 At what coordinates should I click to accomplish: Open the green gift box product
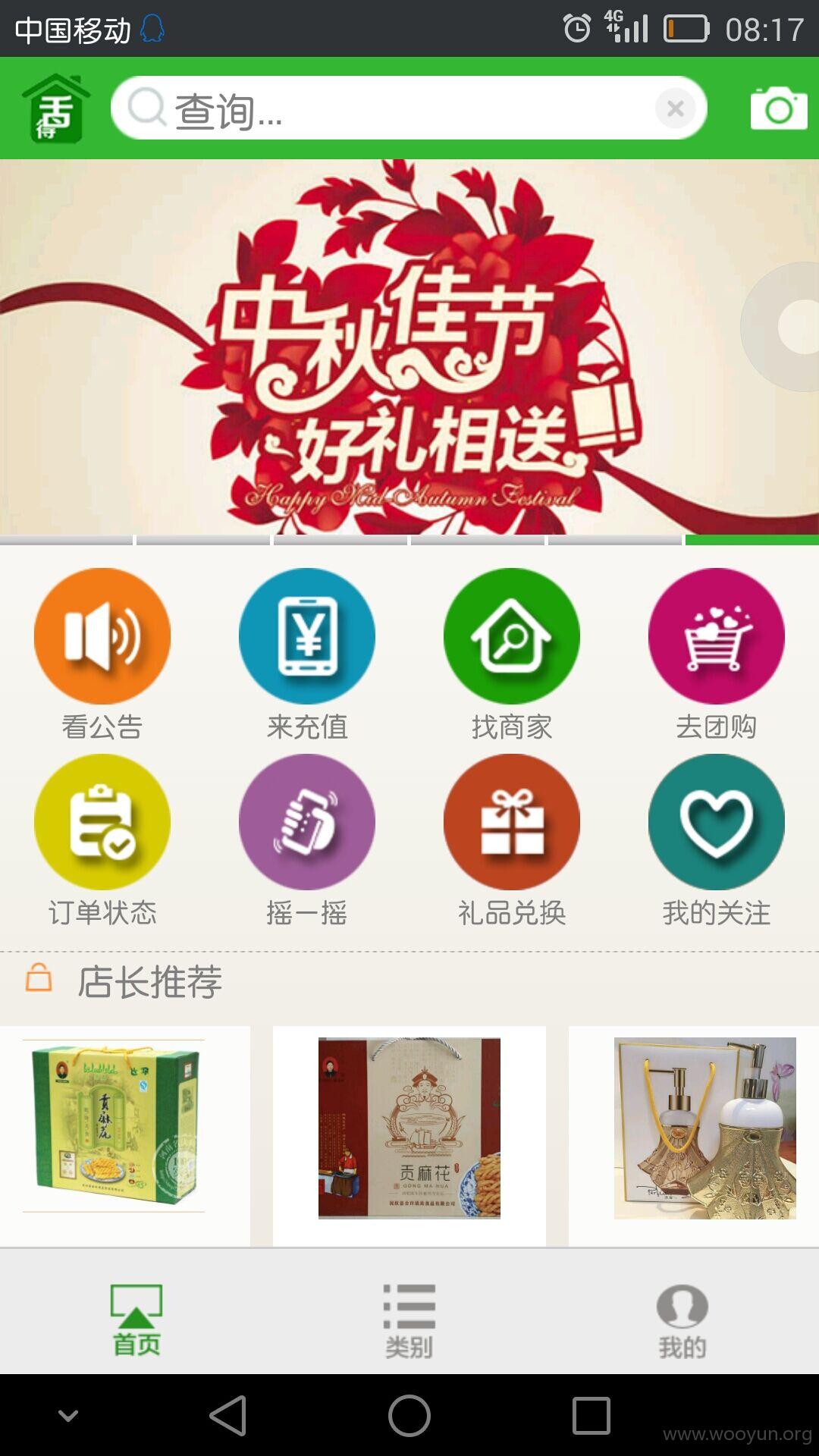click(x=114, y=1126)
